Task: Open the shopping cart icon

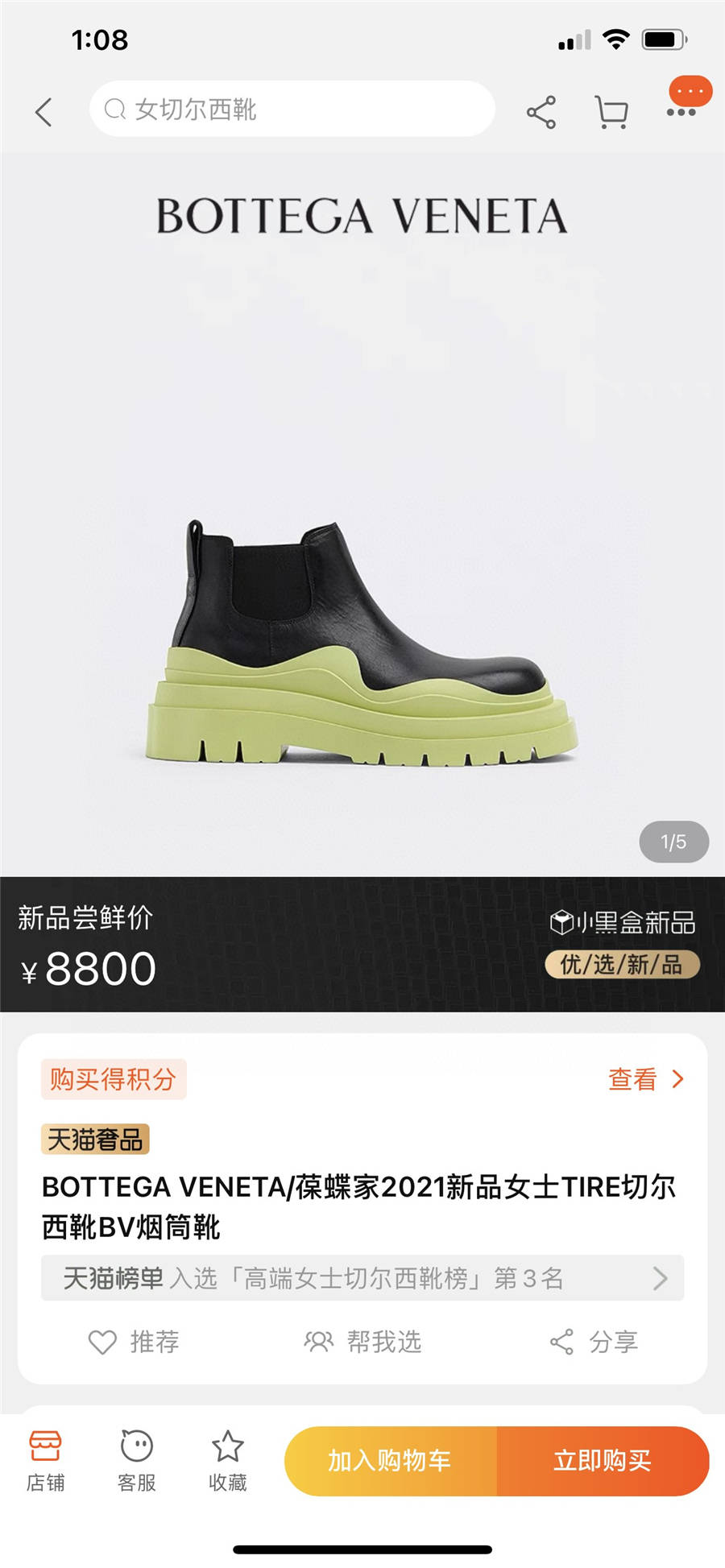Action: pos(611,112)
